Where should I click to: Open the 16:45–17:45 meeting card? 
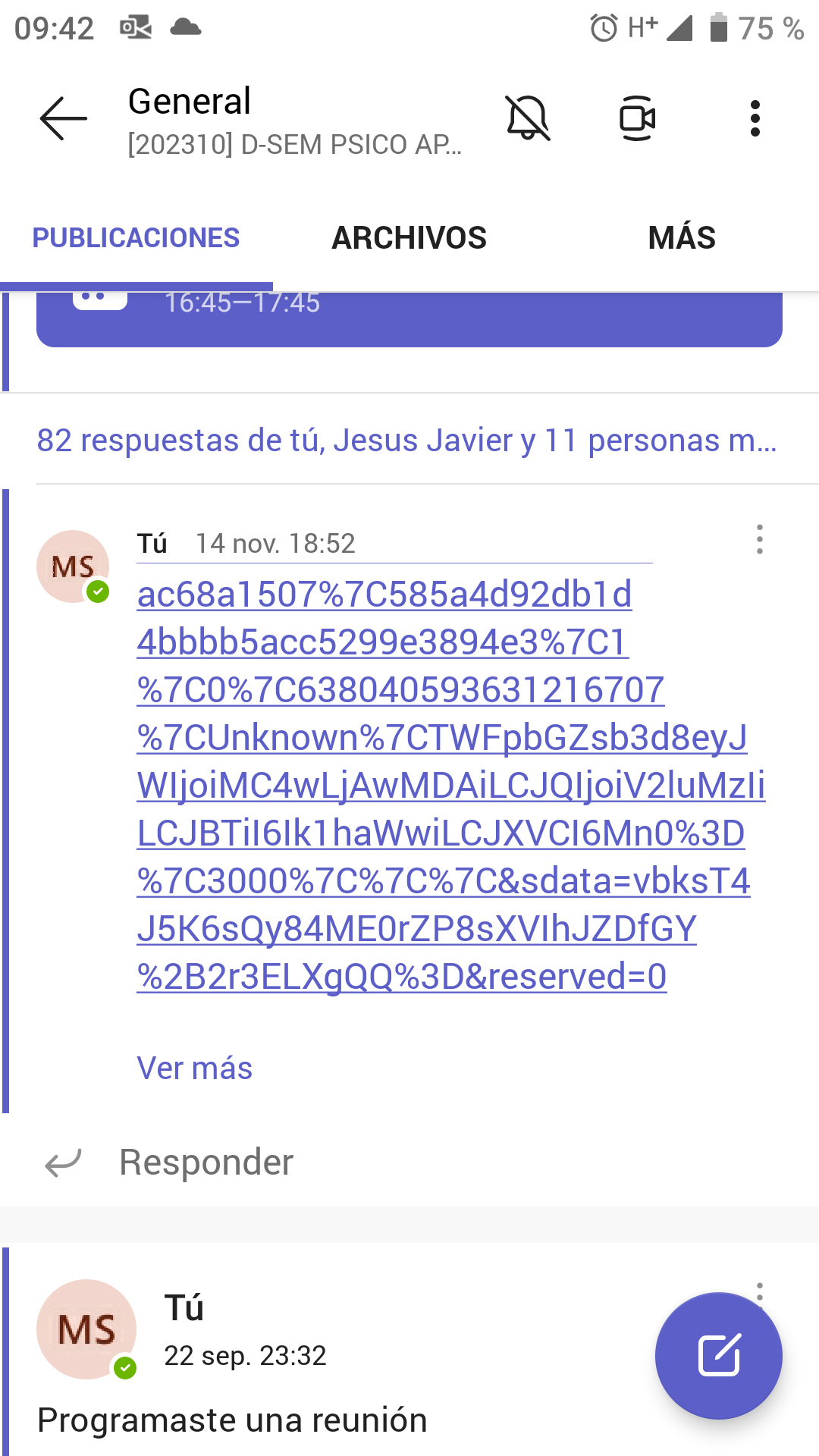coord(409,318)
